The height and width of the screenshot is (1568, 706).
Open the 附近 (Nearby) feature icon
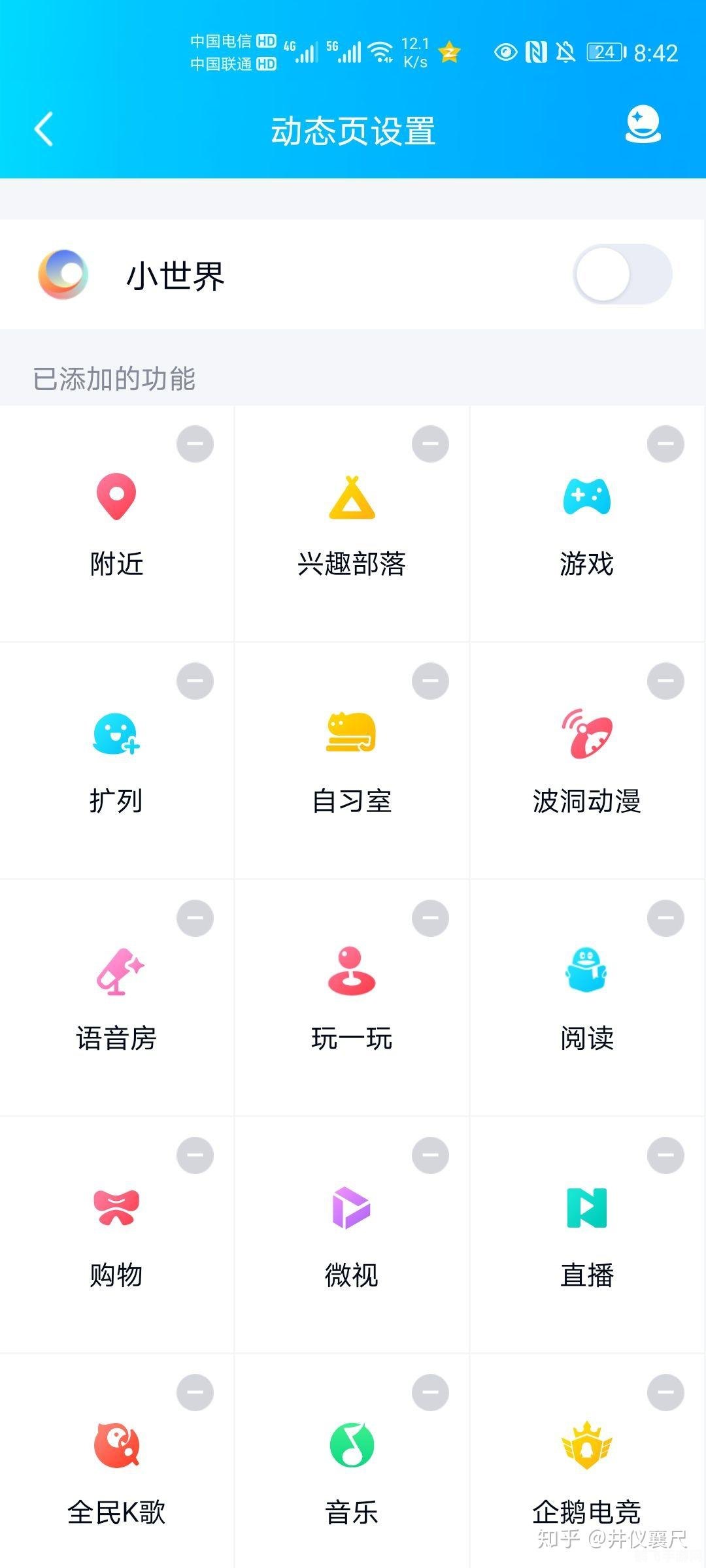[x=116, y=498]
